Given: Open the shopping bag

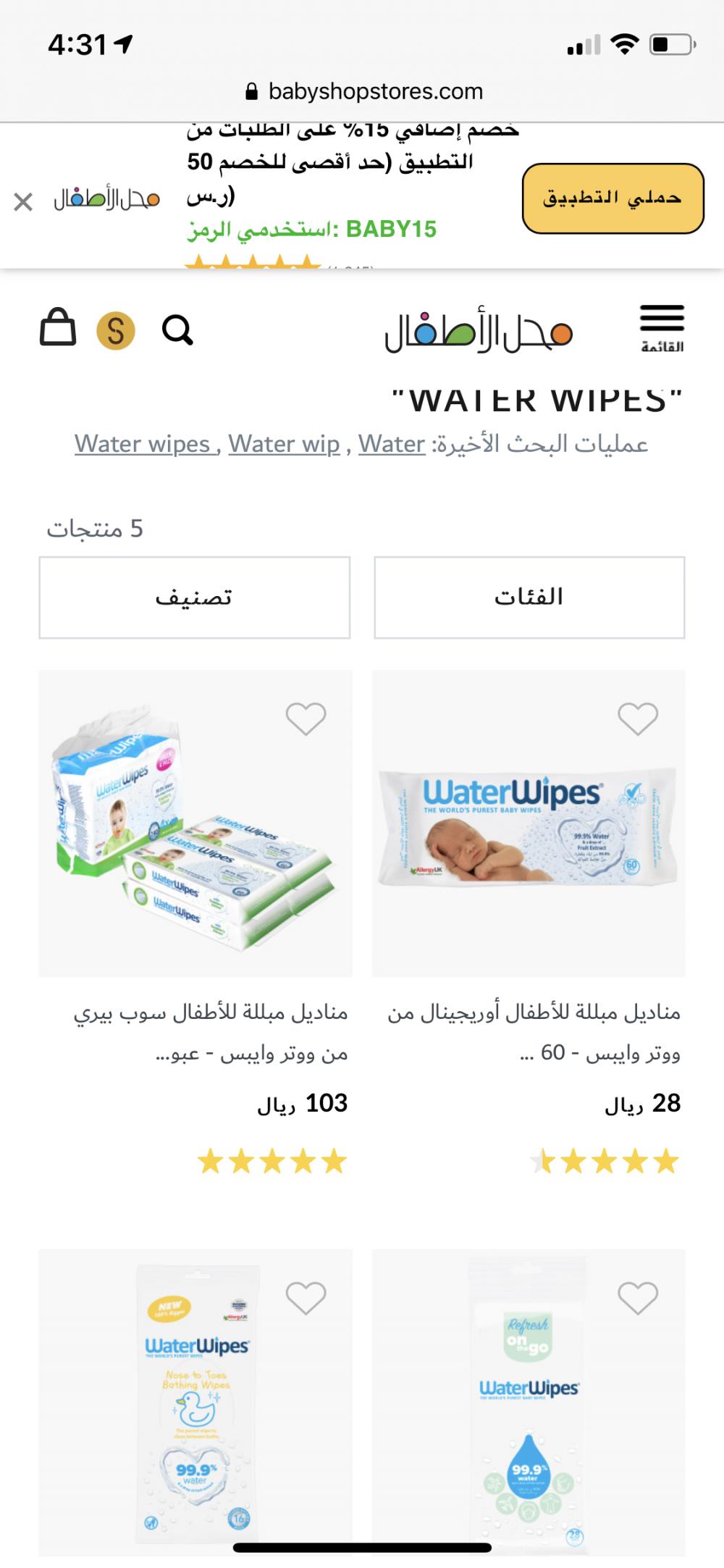Looking at the screenshot, I should coord(58,328).
